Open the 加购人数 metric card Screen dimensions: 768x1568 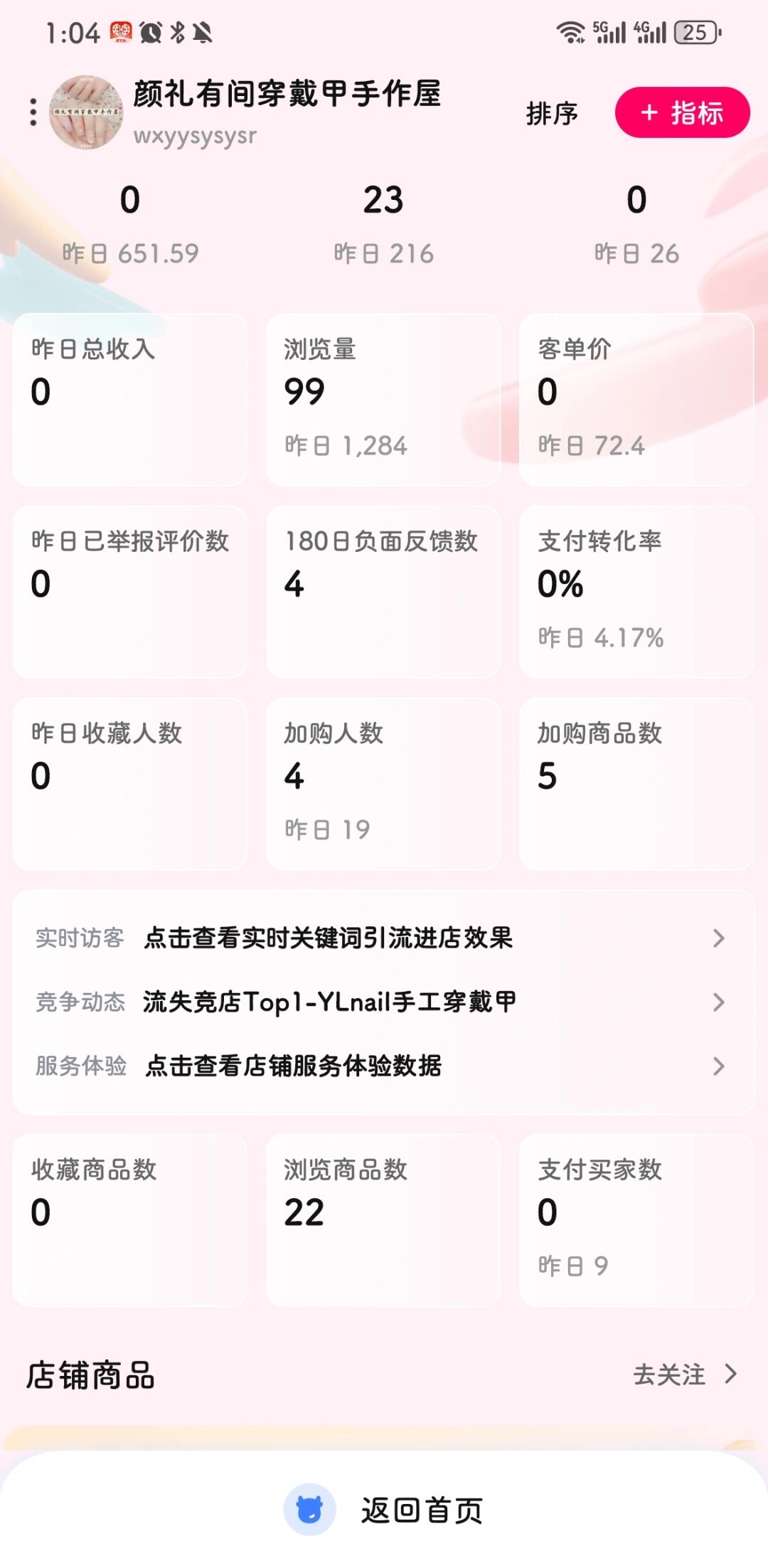(383, 783)
